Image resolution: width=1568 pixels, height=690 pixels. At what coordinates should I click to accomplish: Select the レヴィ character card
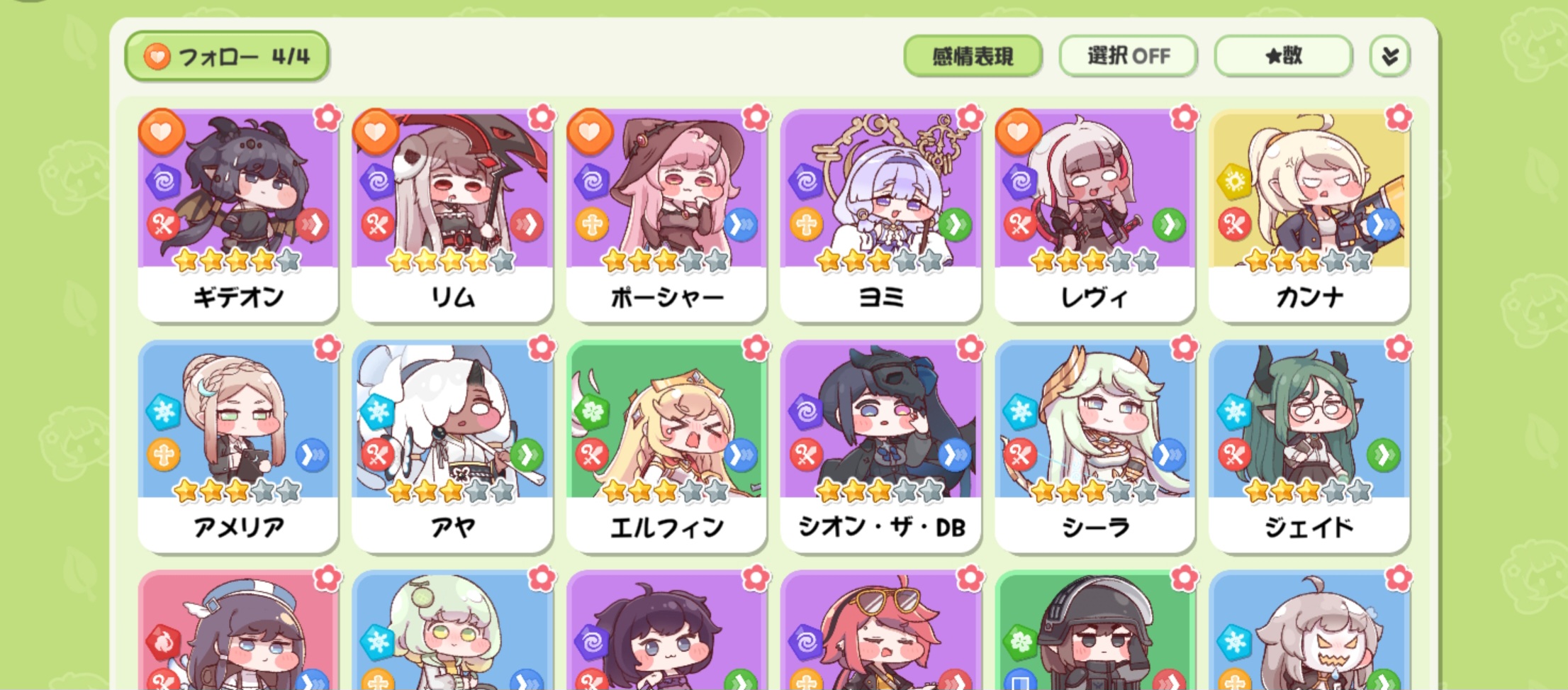(1094, 213)
